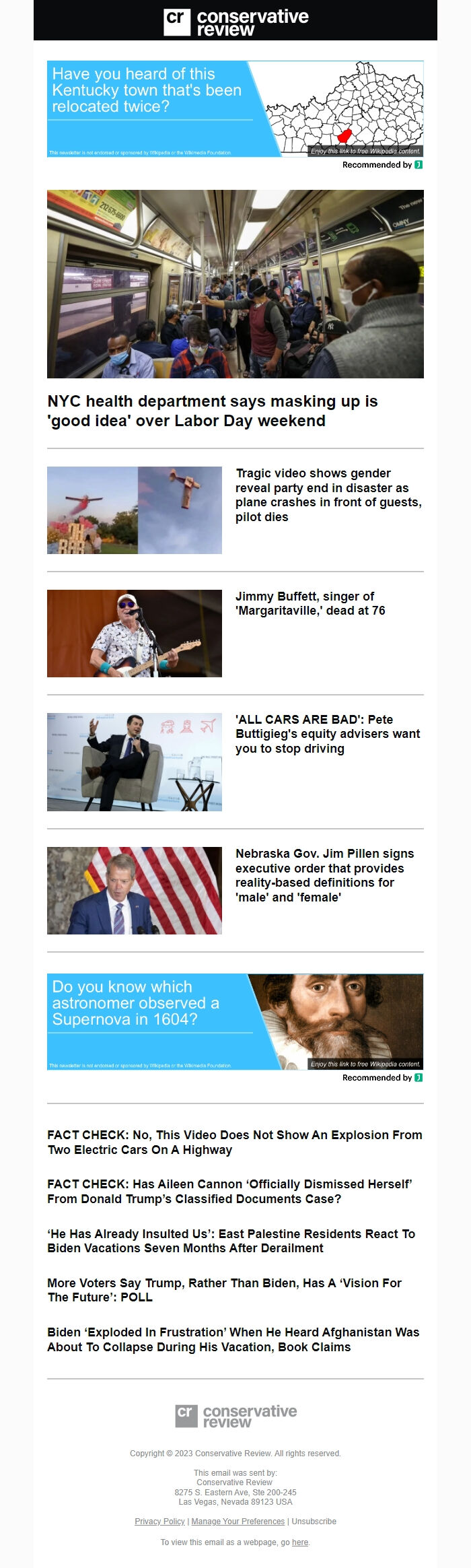This screenshot has width=471, height=1568.
Task: Open the NYC subway masking photo
Action: pyautogui.click(x=235, y=283)
